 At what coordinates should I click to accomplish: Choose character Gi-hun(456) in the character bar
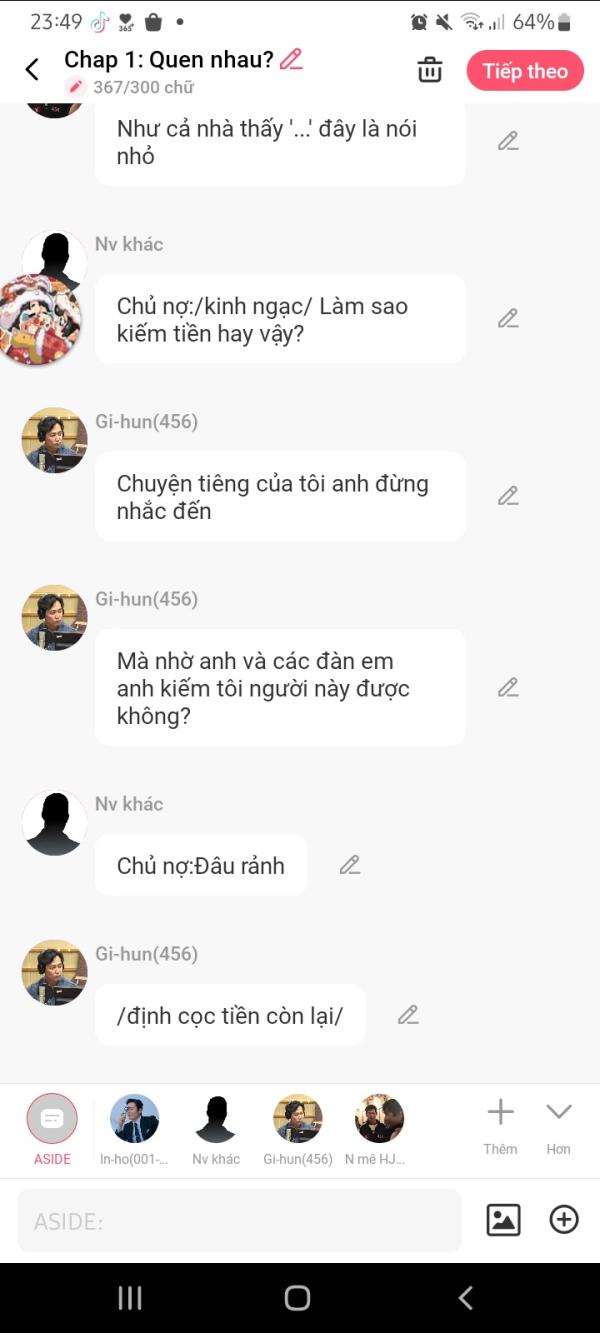(x=298, y=1129)
